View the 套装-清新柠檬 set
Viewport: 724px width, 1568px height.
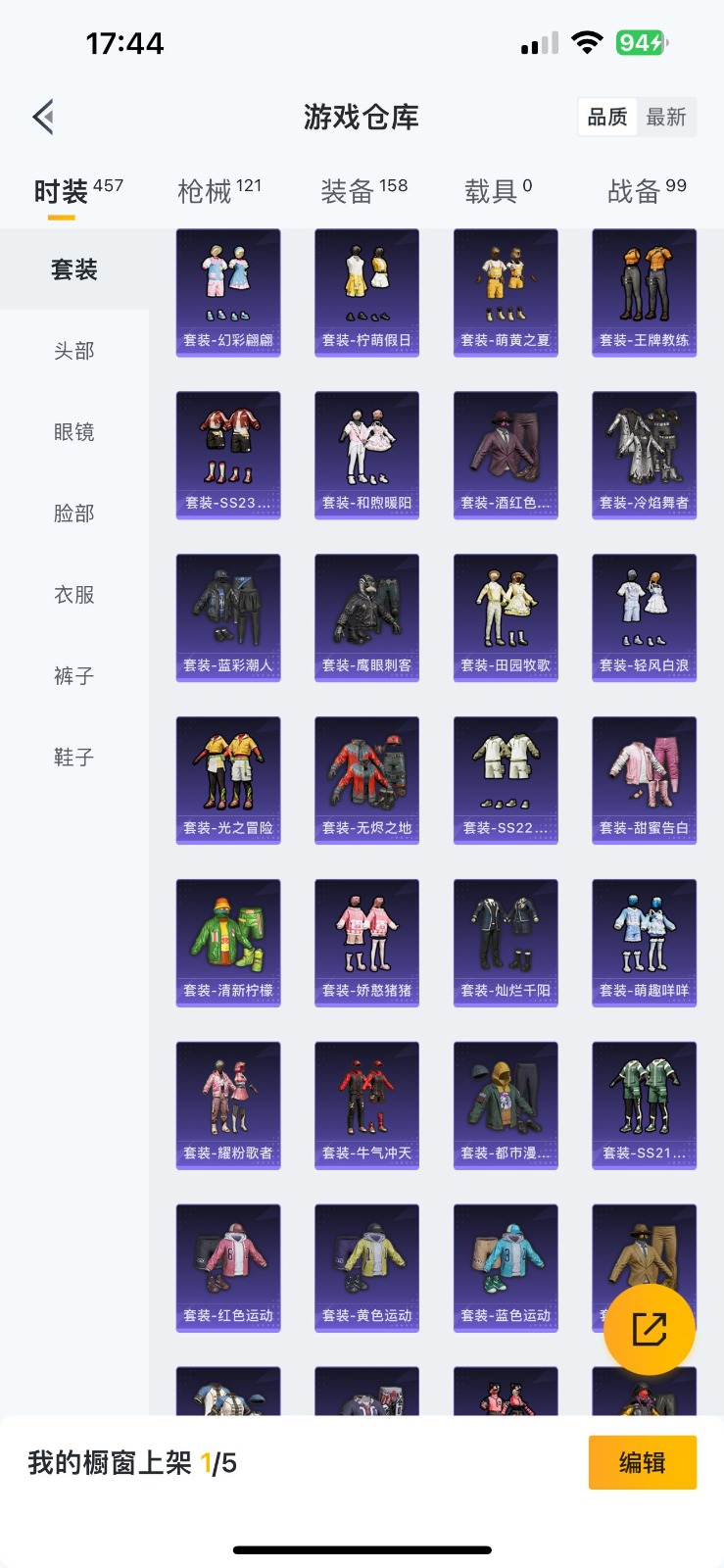click(x=228, y=943)
